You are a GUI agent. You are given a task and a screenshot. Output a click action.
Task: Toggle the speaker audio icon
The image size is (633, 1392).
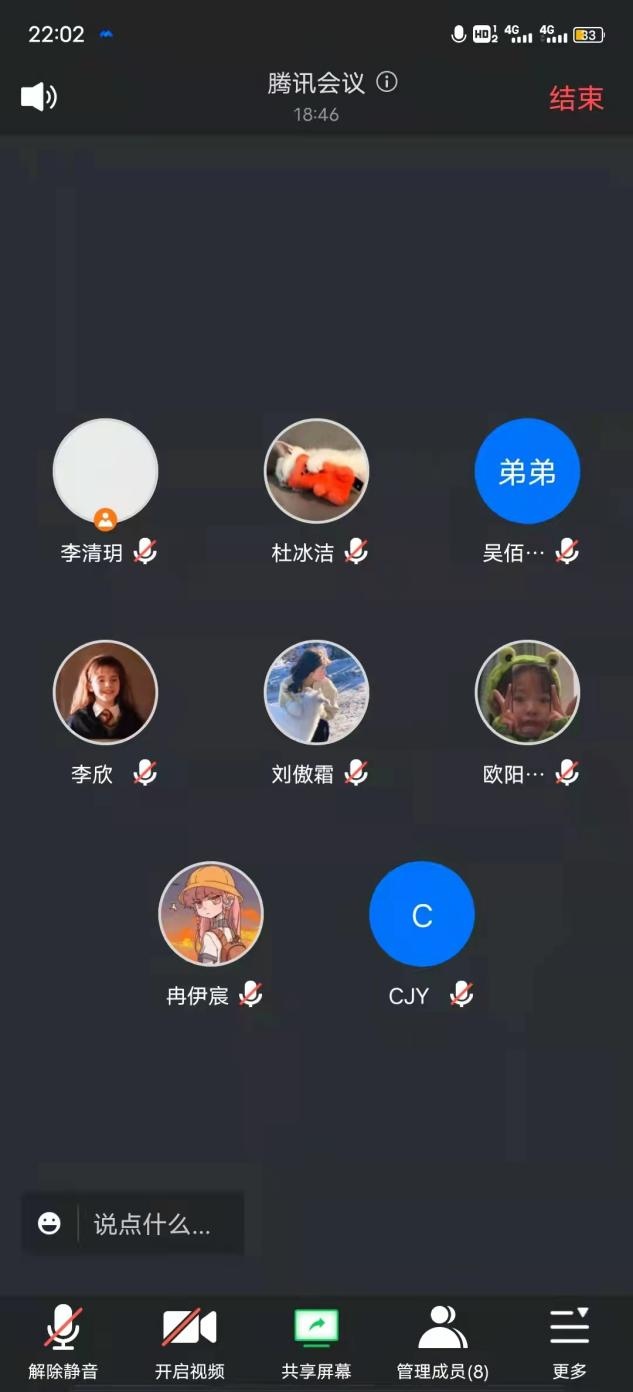click(x=39, y=96)
